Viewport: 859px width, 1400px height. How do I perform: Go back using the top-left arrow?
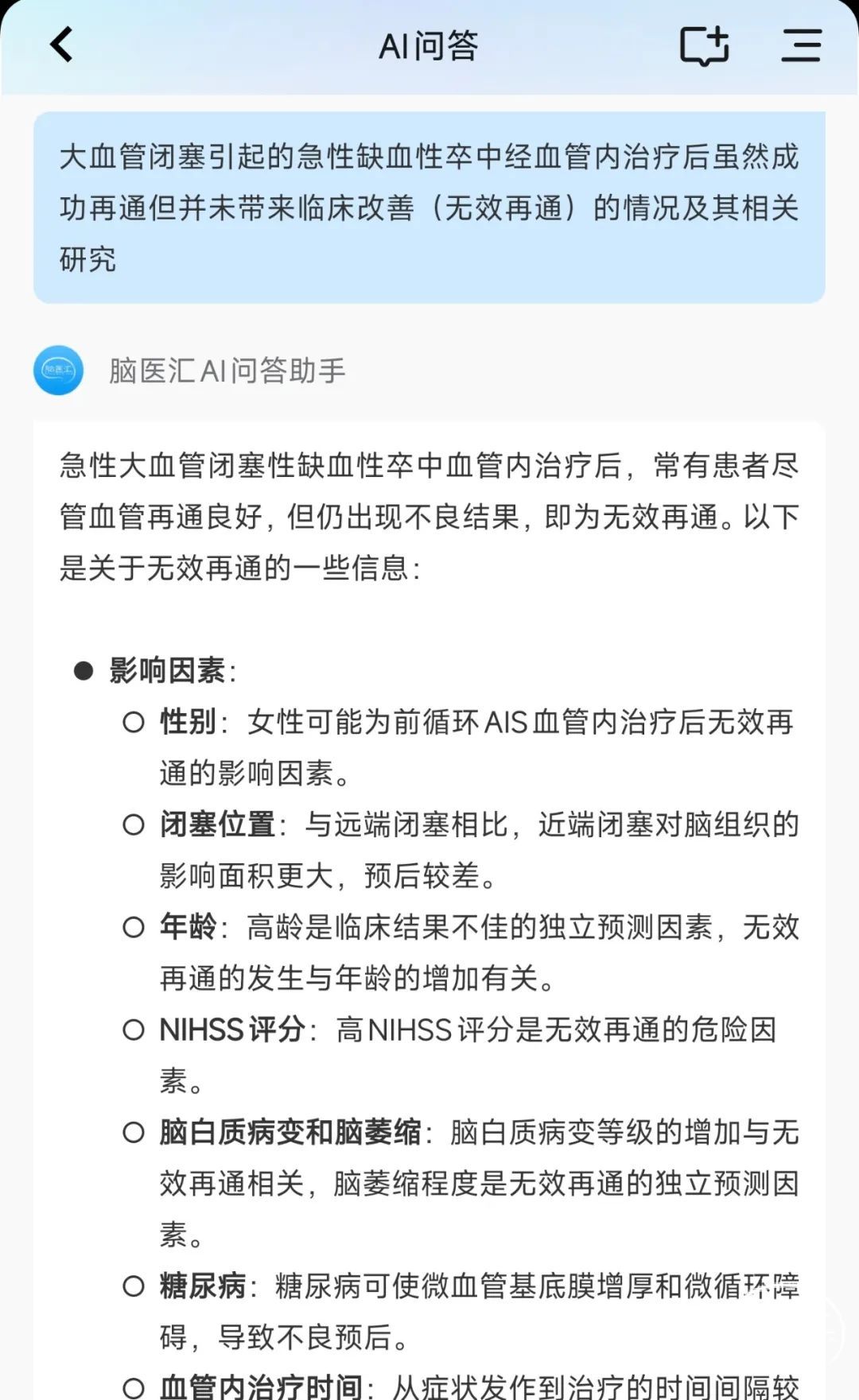coord(62,45)
